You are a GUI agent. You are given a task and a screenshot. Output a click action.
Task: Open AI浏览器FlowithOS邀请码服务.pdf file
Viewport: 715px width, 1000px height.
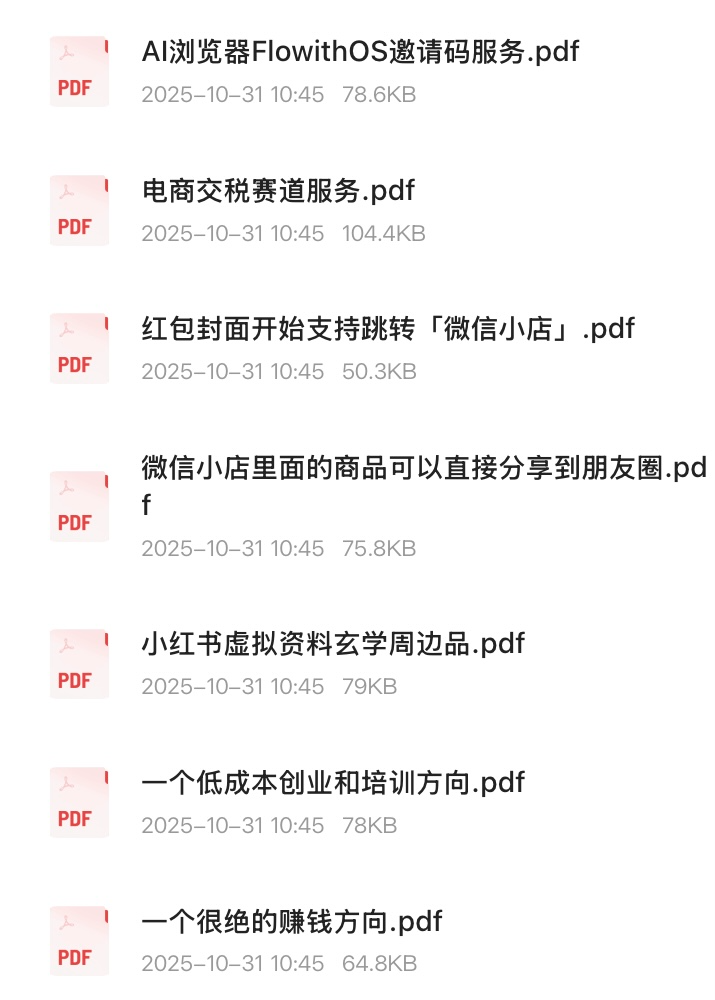(x=360, y=52)
